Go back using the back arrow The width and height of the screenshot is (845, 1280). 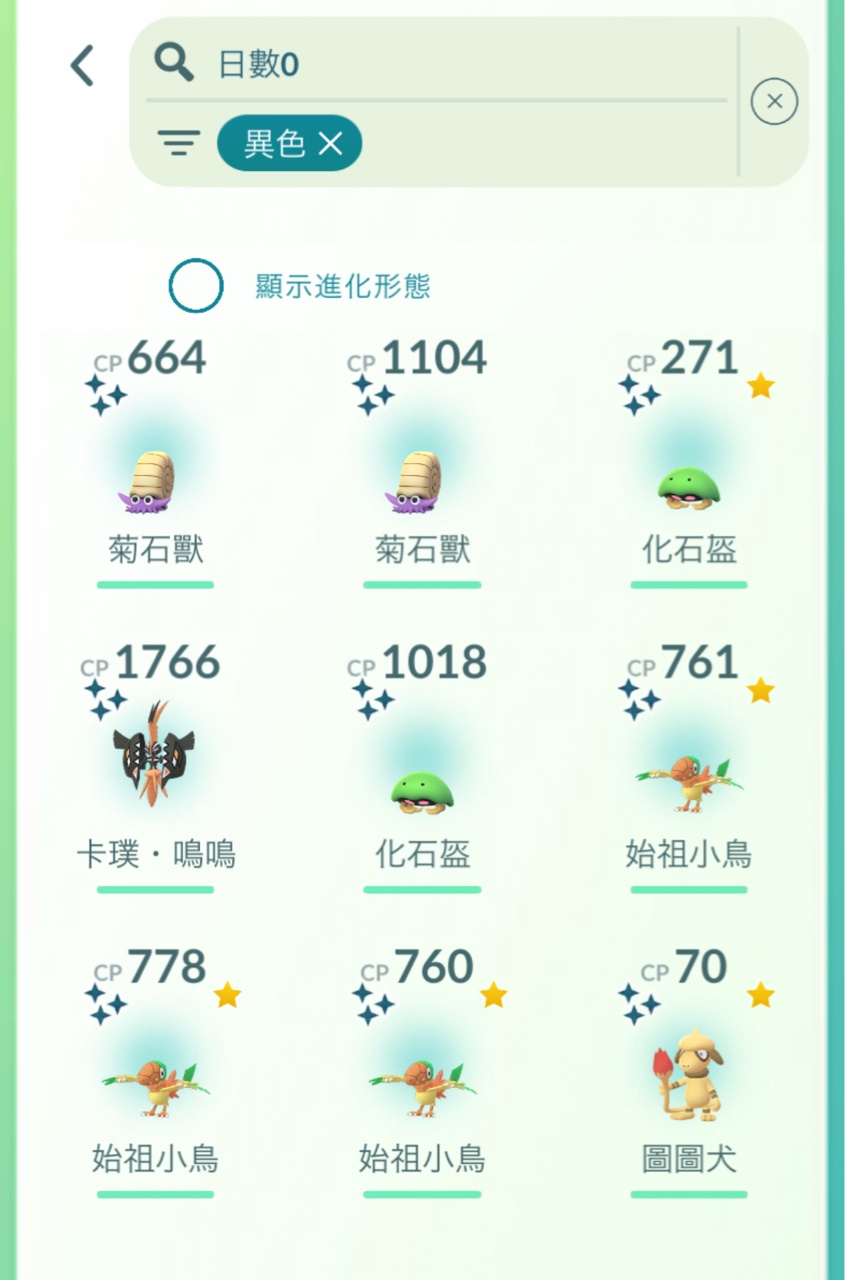pos(82,66)
